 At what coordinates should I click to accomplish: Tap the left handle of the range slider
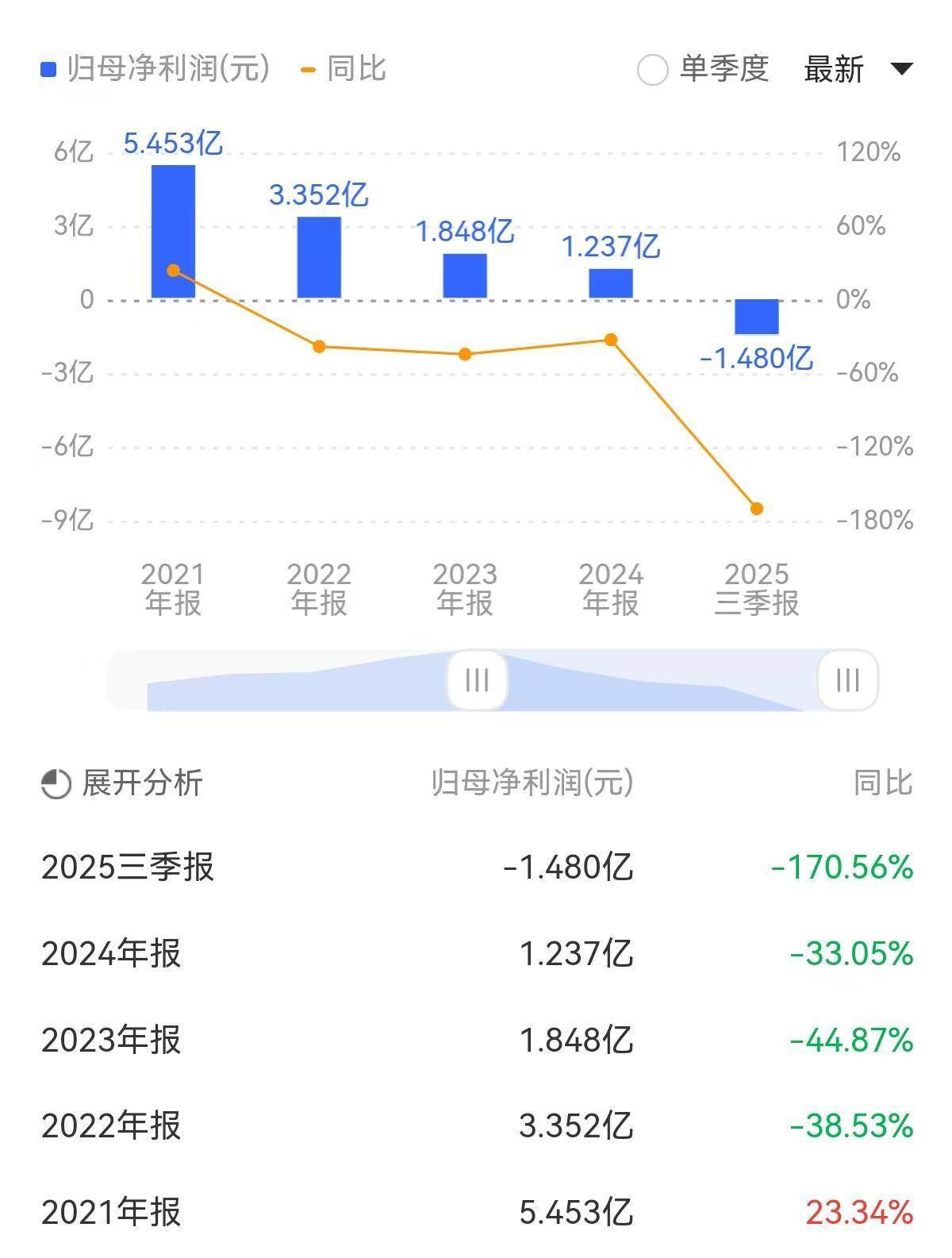tap(477, 680)
